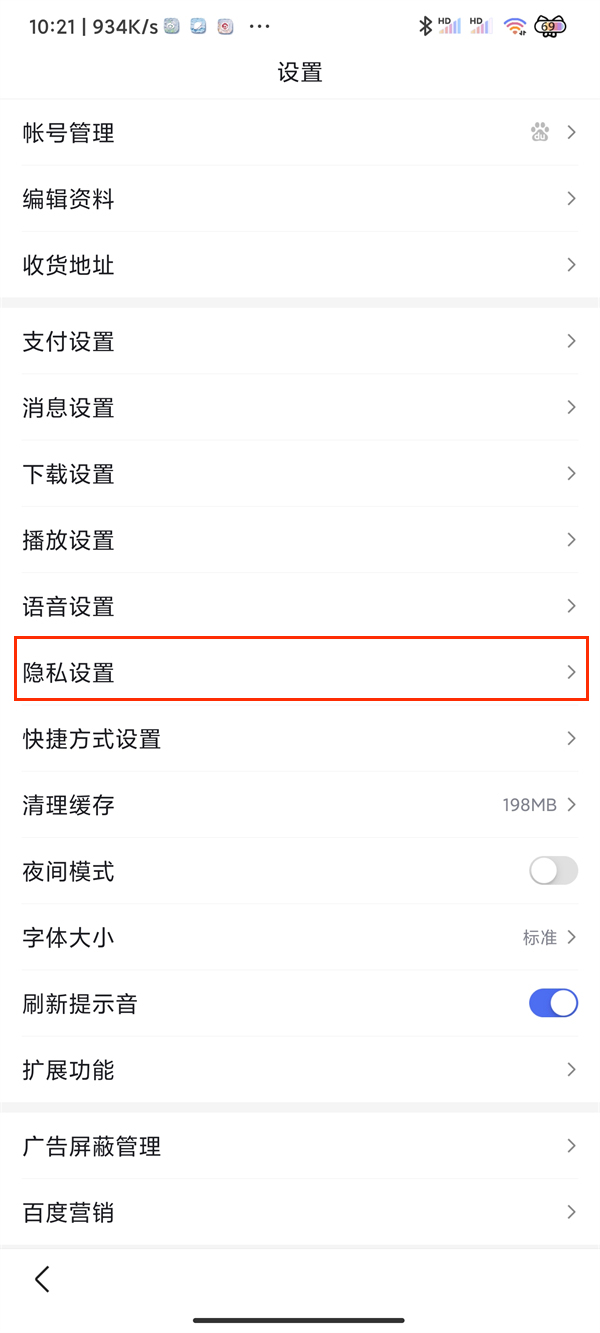Open 百度营销 Baidu marketing

300,1212
